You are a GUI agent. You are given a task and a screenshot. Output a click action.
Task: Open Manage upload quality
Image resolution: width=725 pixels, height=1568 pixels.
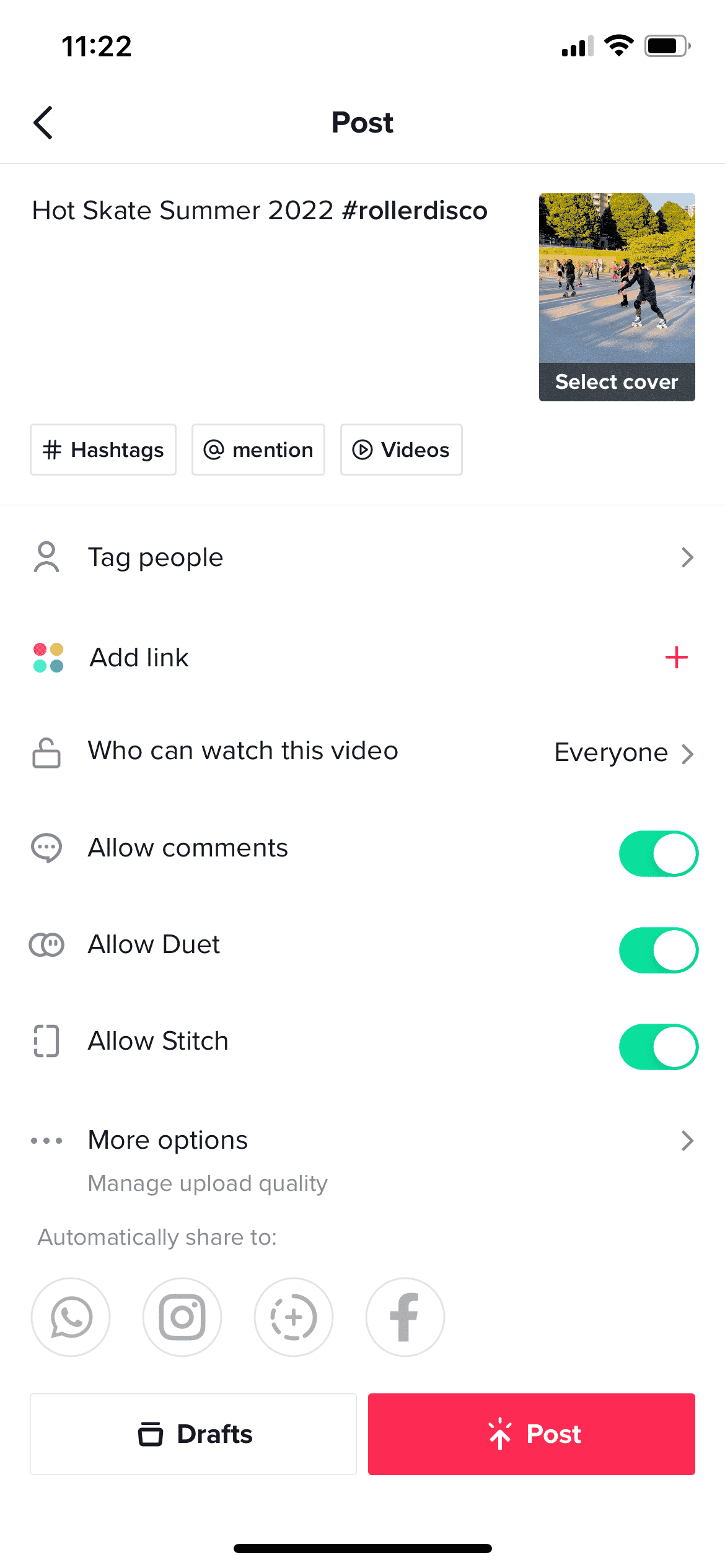click(208, 1183)
